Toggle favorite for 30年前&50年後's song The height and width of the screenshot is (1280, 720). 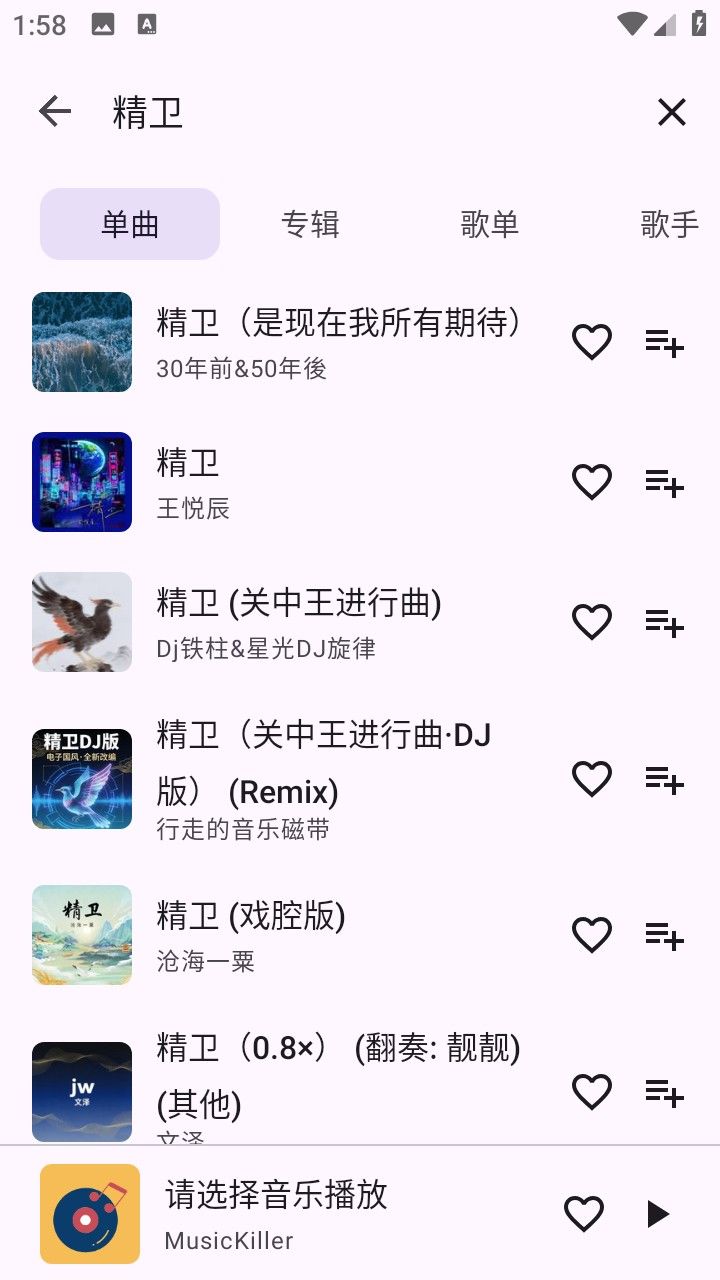pyautogui.click(x=591, y=342)
